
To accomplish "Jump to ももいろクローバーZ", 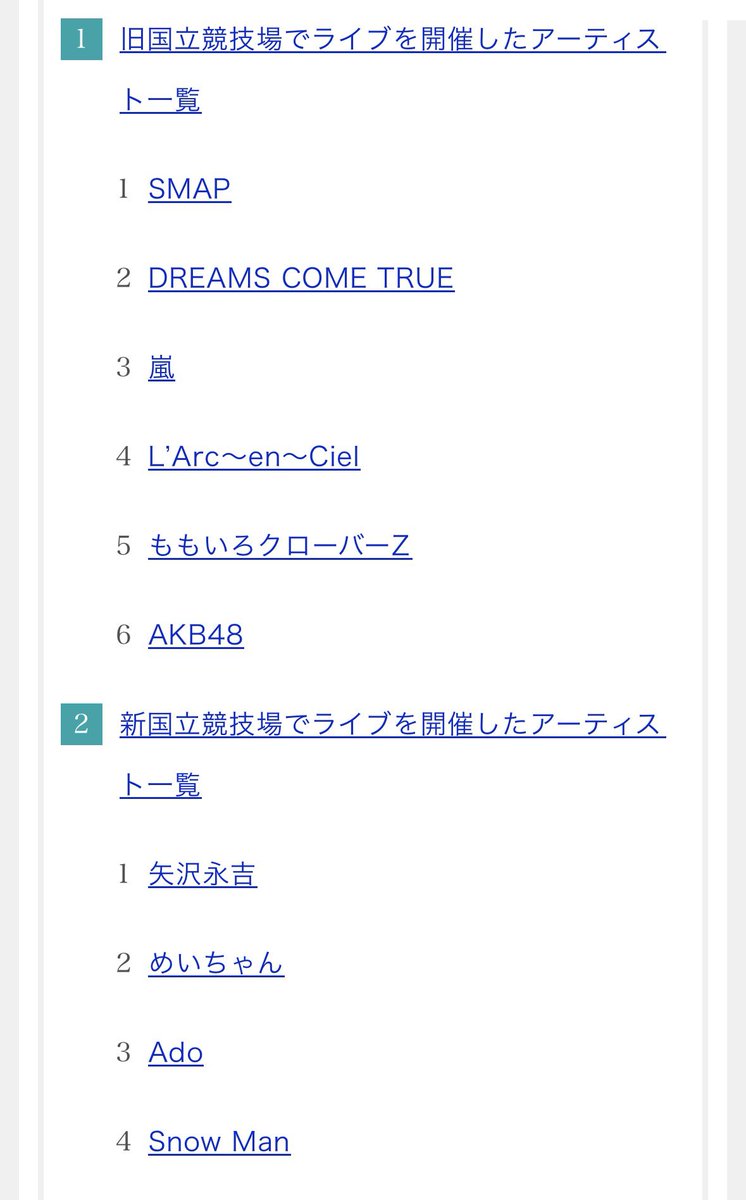I will pyautogui.click(x=279, y=546).
